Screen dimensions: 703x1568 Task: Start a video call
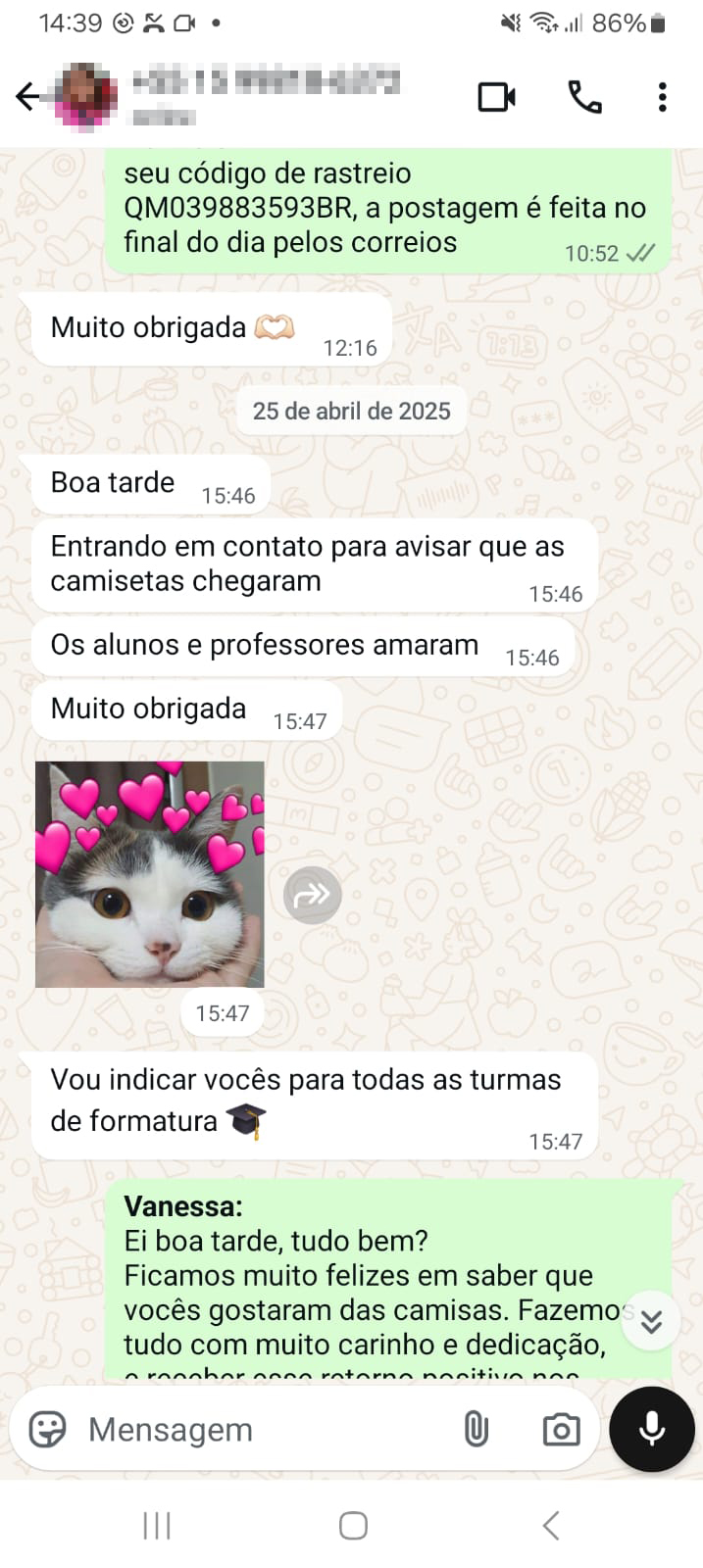pyautogui.click(x=496, y=97)
